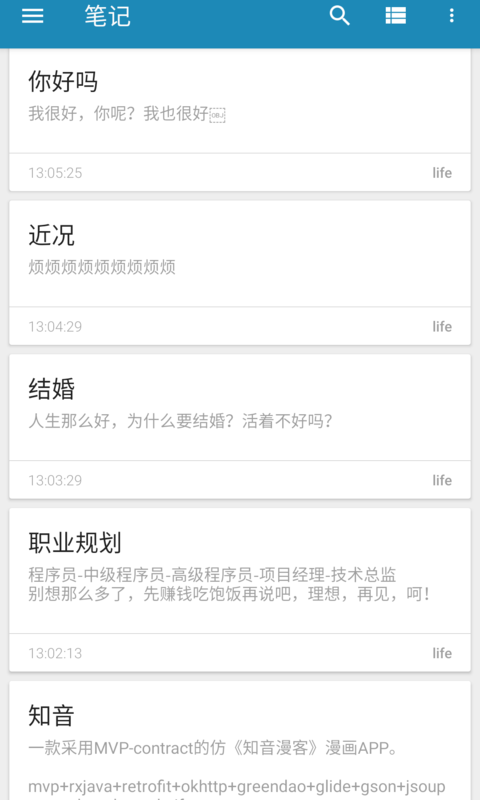Open the note titled 结婚

pos(240,427)
